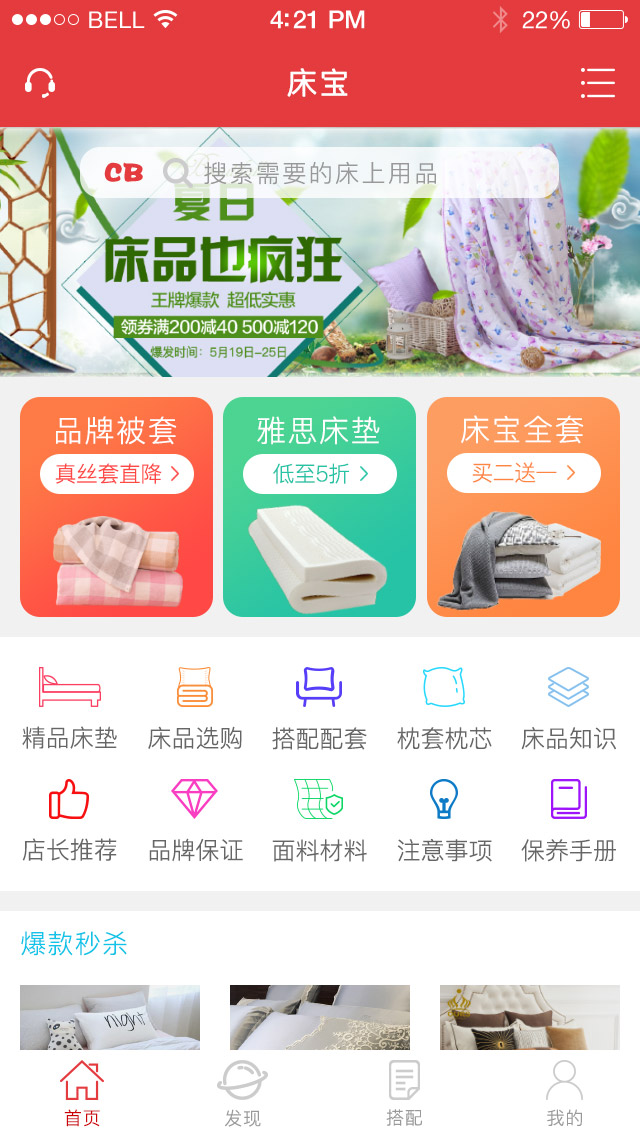Open the list menu icon
The width and height of the screenshot is (640, 1136).
pos(597,83)
